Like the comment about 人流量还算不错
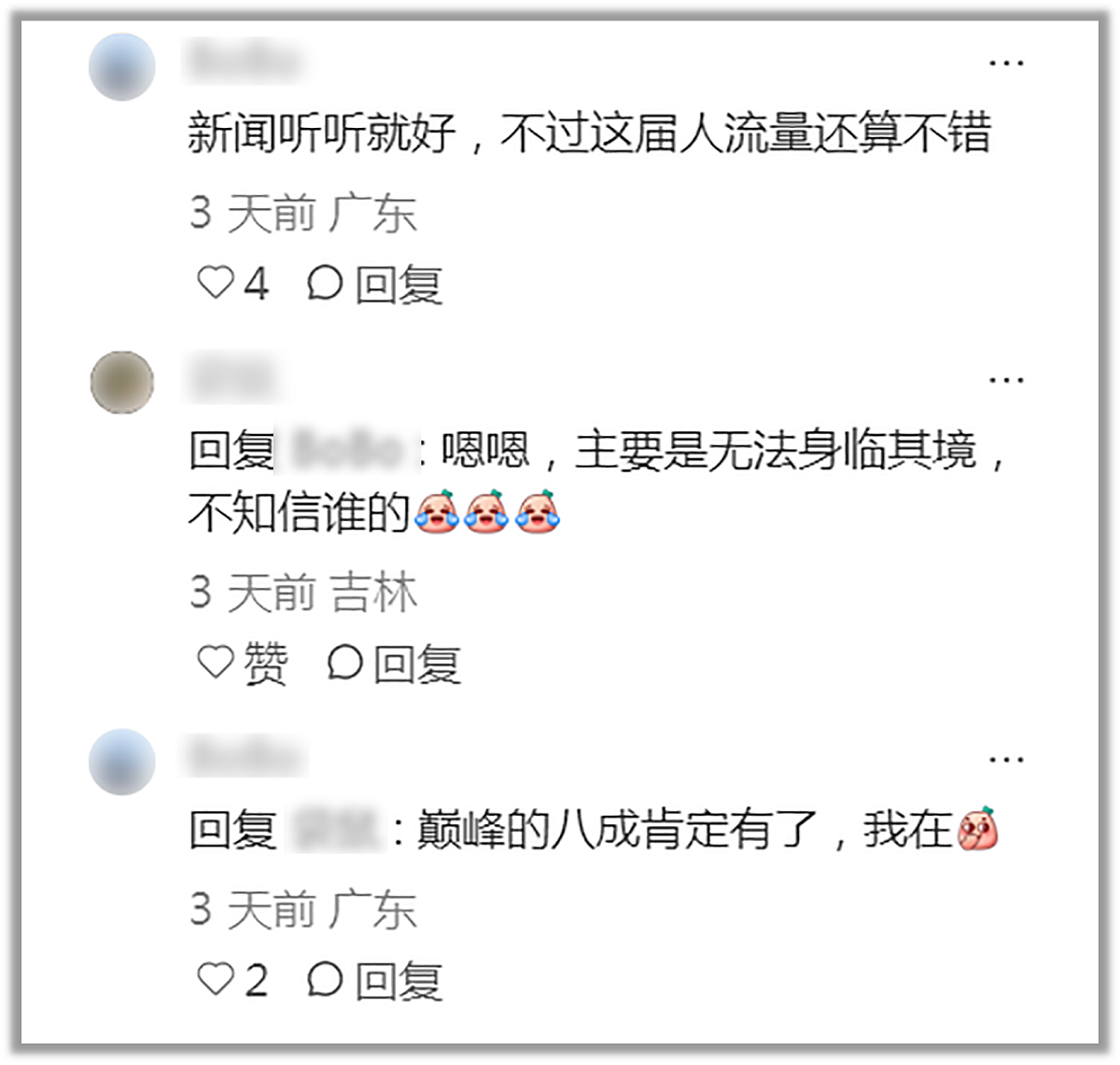 (x=216, y=283)
